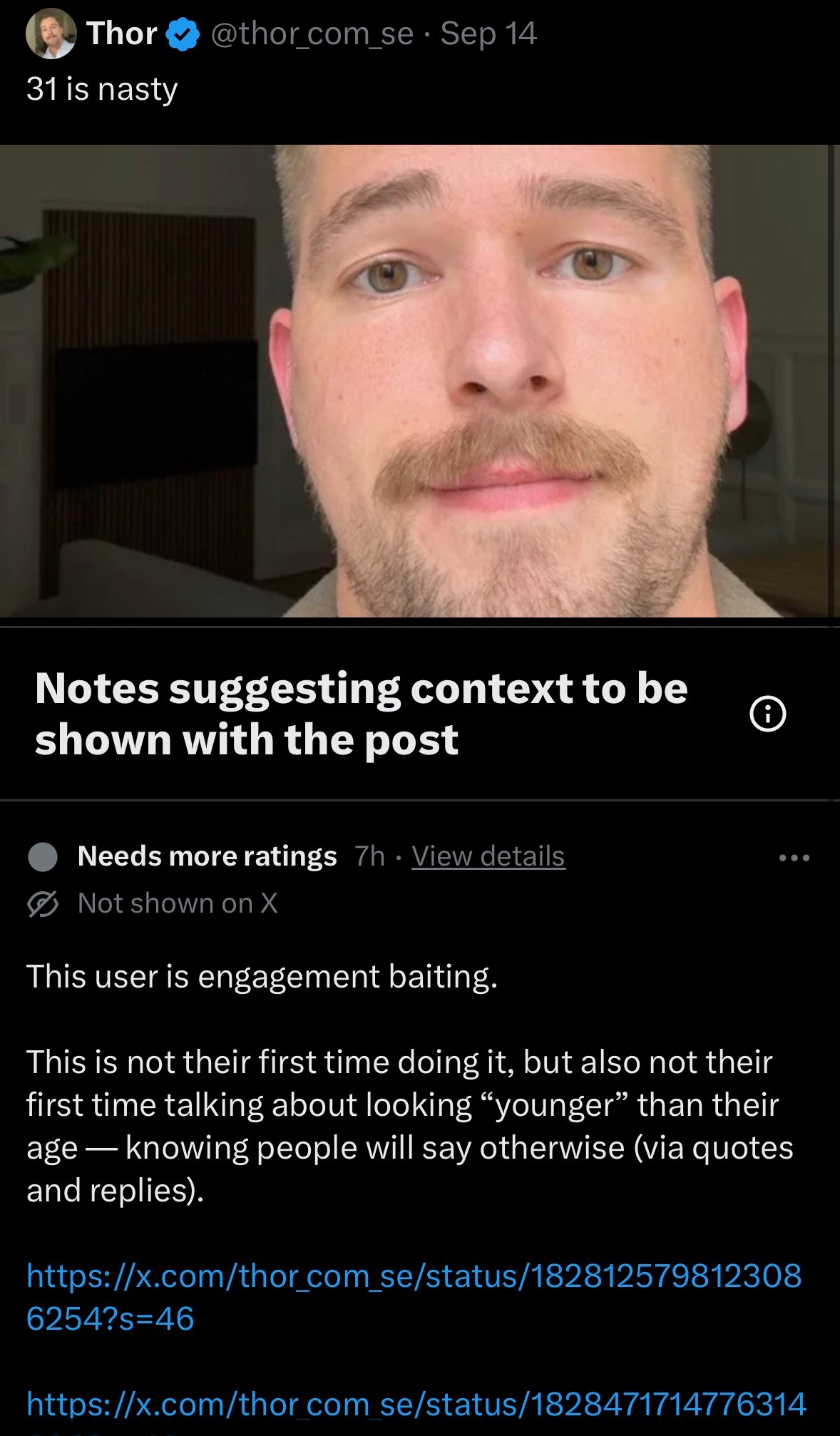840x1436 pixels.
Task: Open the link ending 6254?s=46
Action: point(414,1296)
